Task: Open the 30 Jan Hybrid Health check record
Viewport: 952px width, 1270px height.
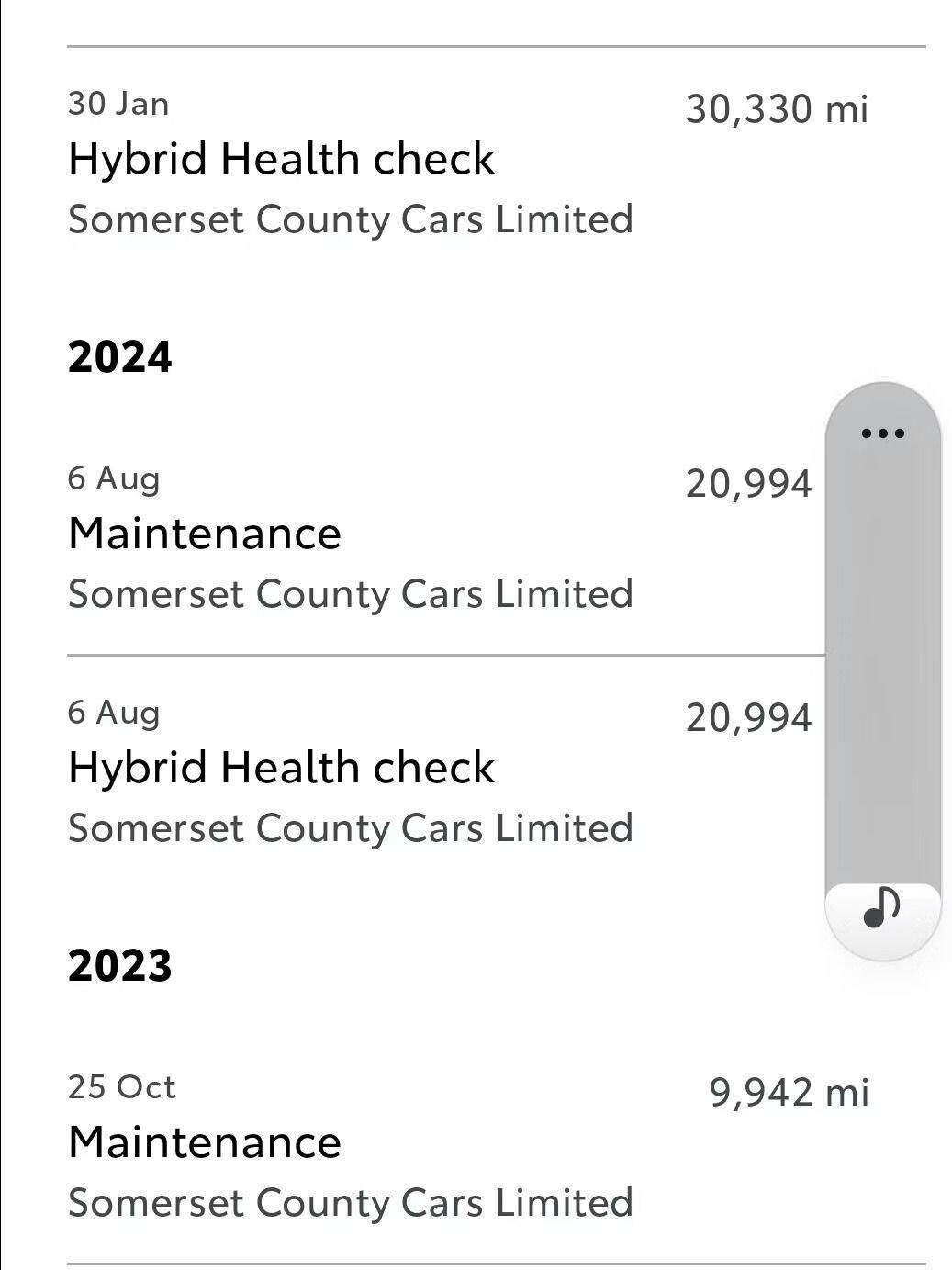Action: click(x=367, y=161)
